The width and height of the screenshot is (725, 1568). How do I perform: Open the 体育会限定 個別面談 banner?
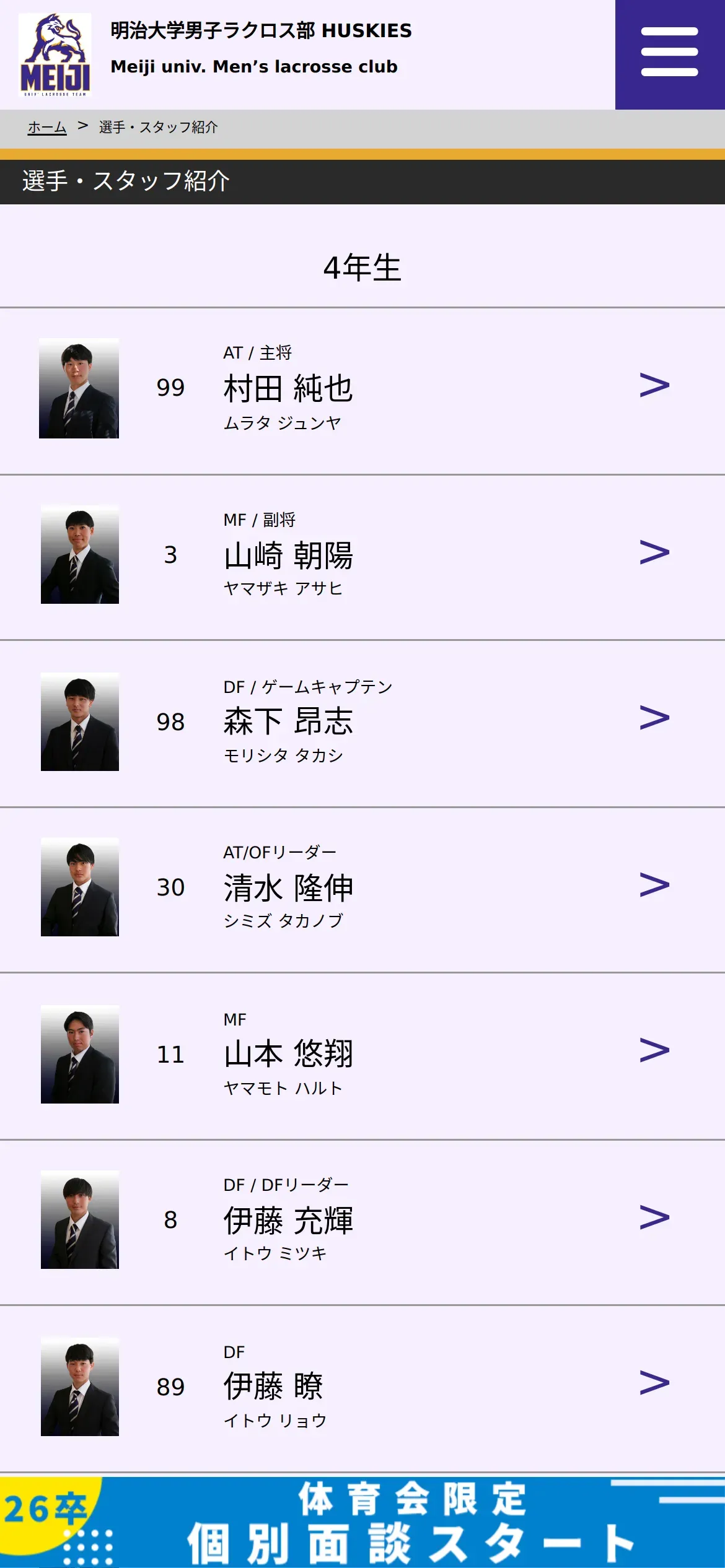[362, 1523]
